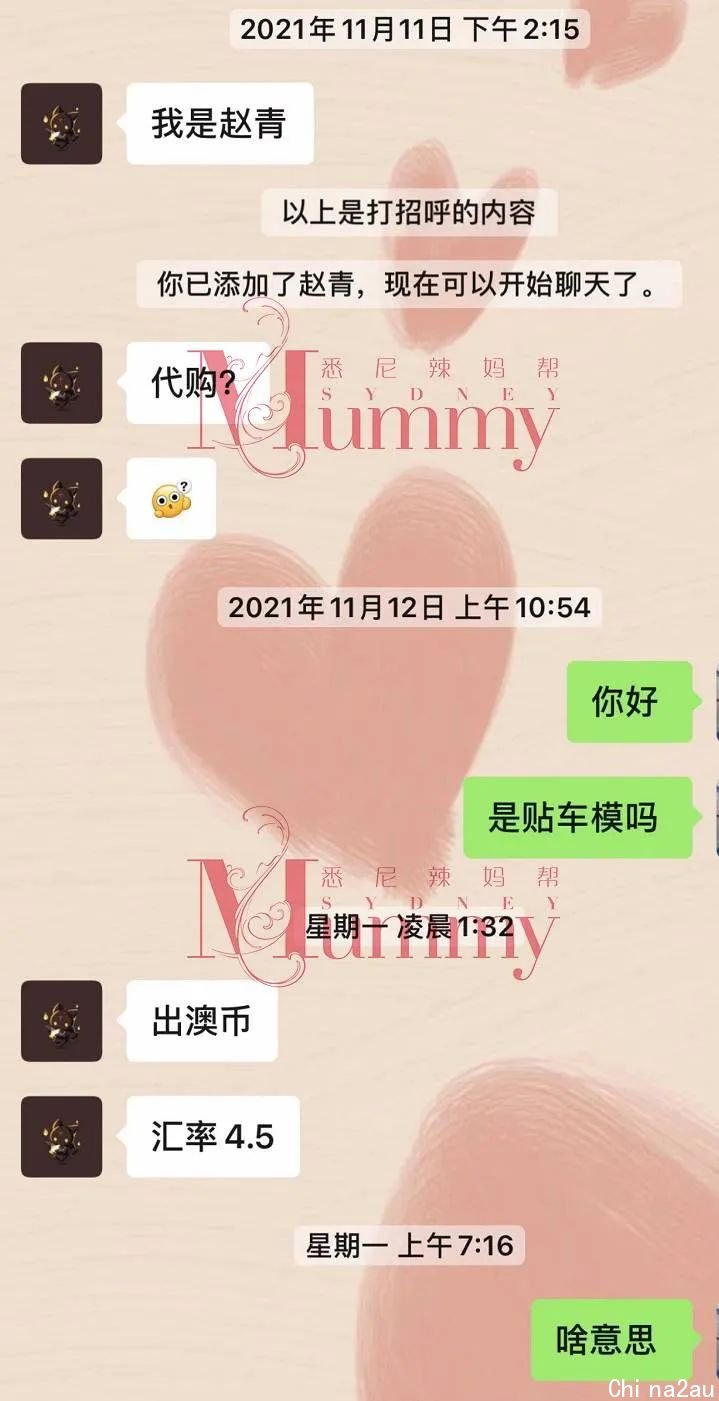Open the avatar beside the message 我是赵青
719x1401 pixels.
61,124
